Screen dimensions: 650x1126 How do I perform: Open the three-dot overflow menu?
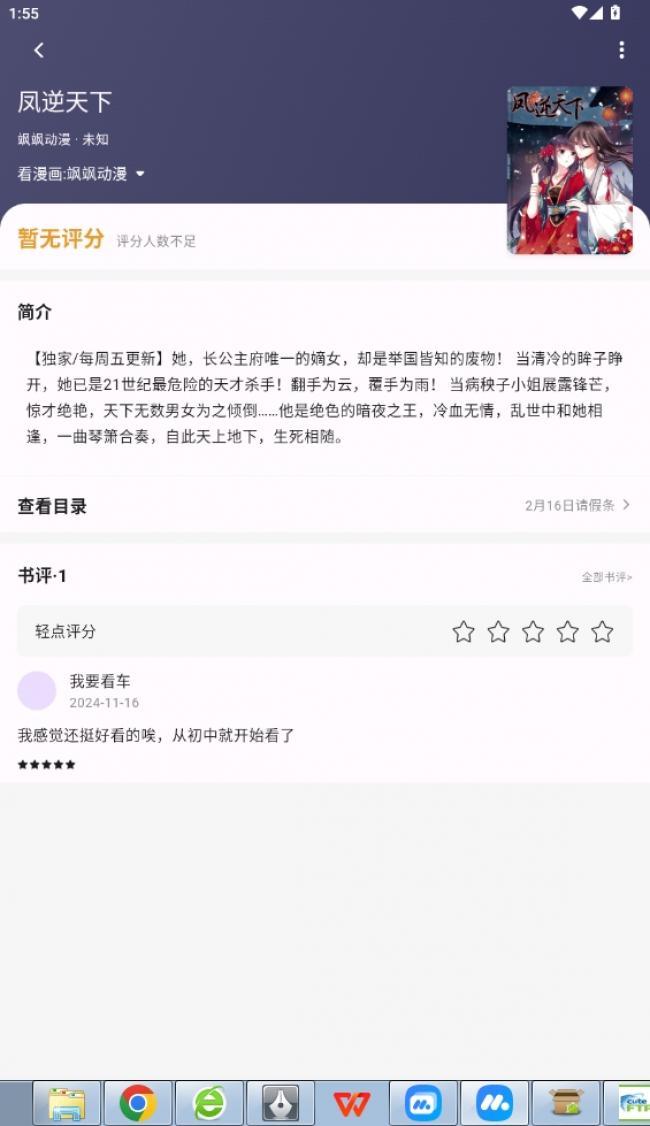(621, 50)
